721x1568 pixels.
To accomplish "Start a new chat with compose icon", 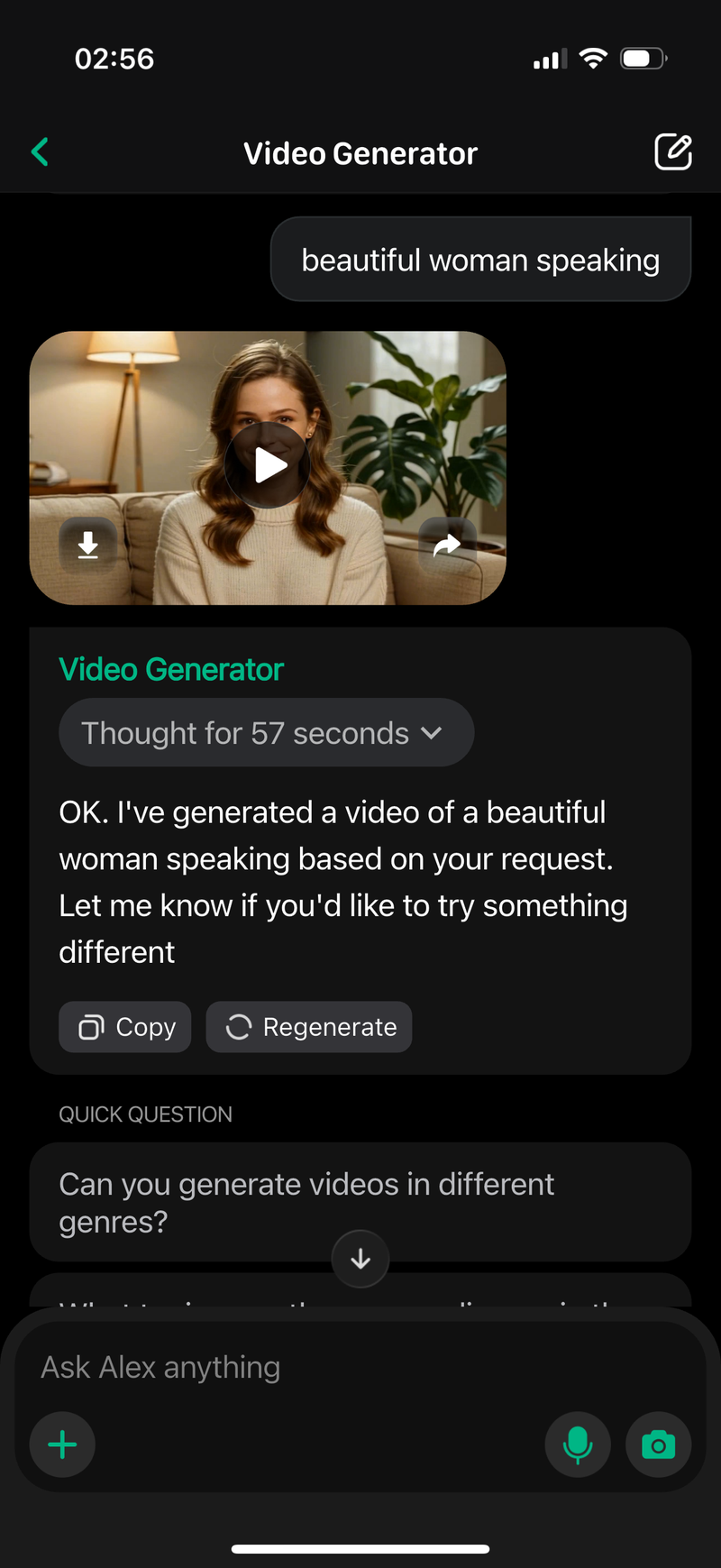I will pyautogui.click(x=672, y=152).
